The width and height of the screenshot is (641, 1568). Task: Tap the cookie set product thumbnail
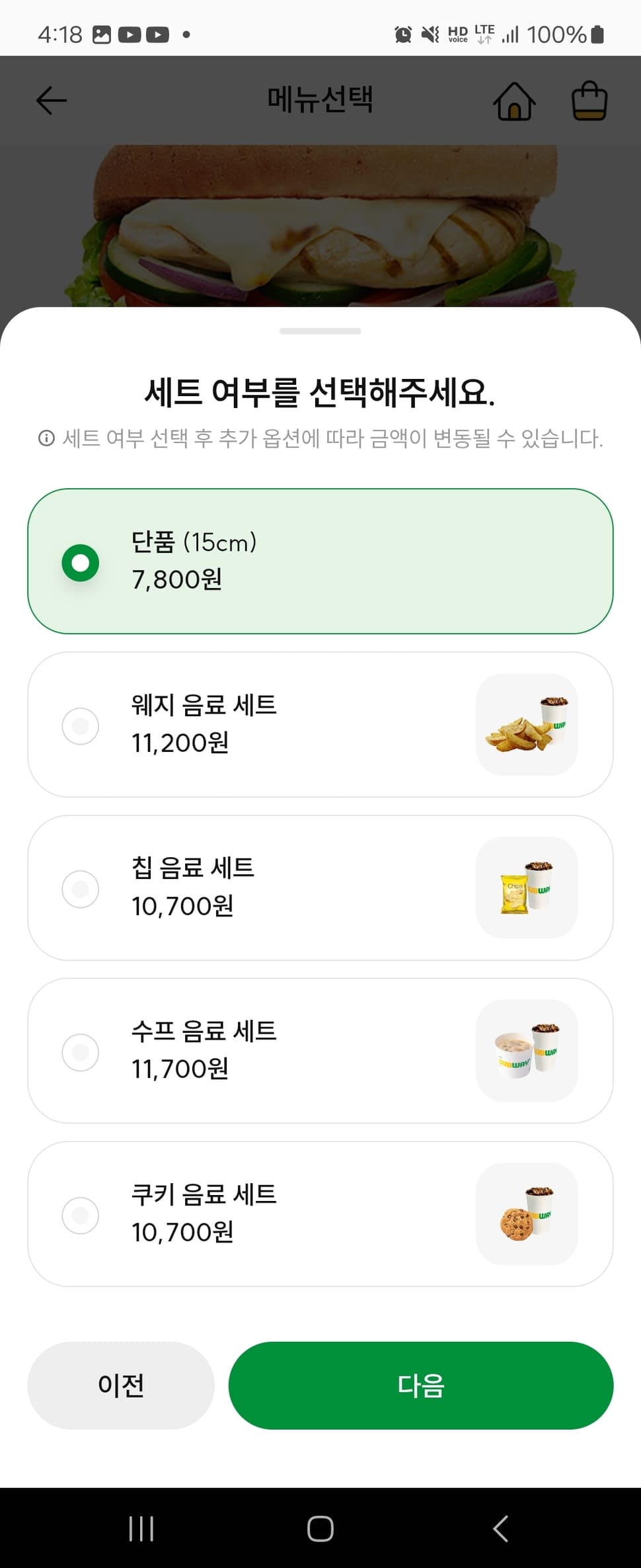point(526,1216)
